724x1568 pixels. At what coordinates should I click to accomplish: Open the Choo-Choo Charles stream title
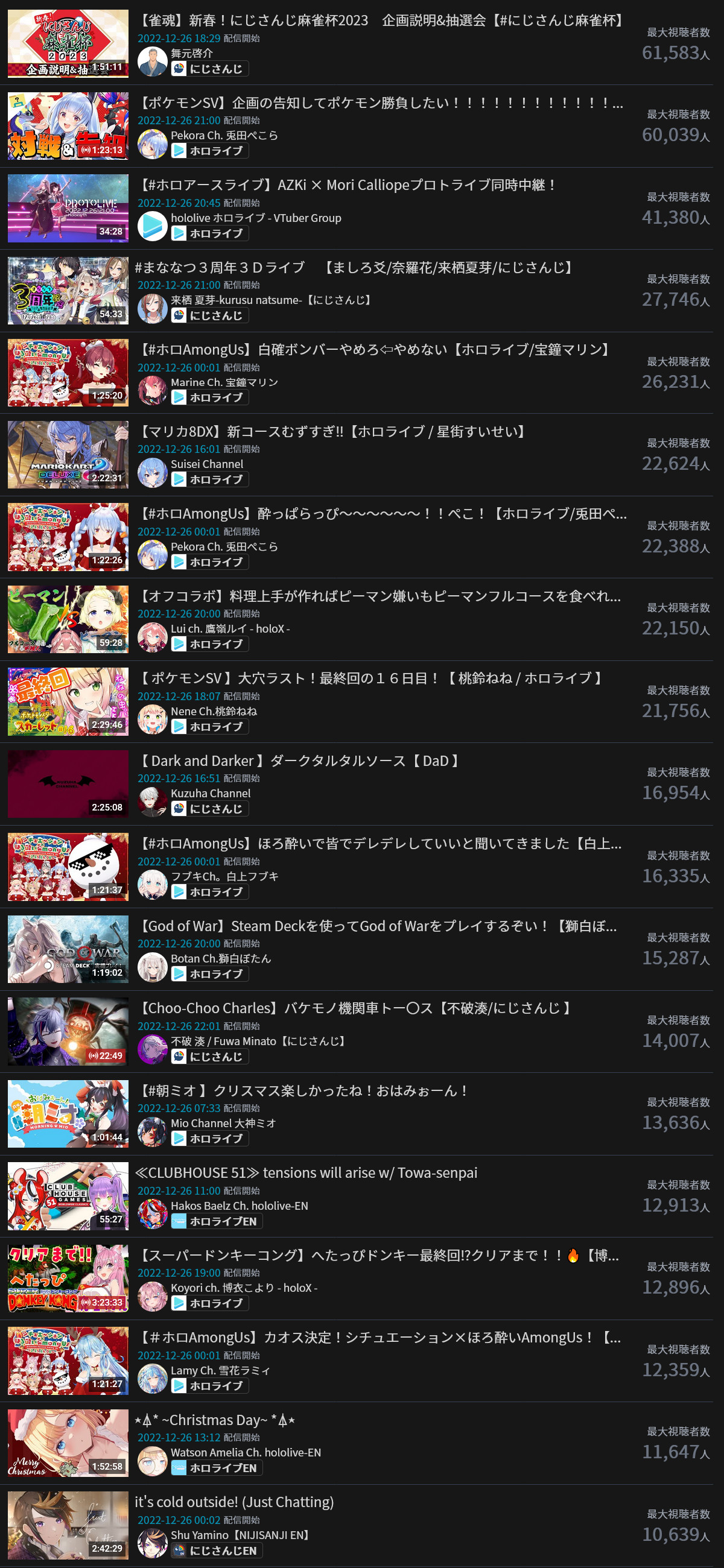pos(355,1008)
